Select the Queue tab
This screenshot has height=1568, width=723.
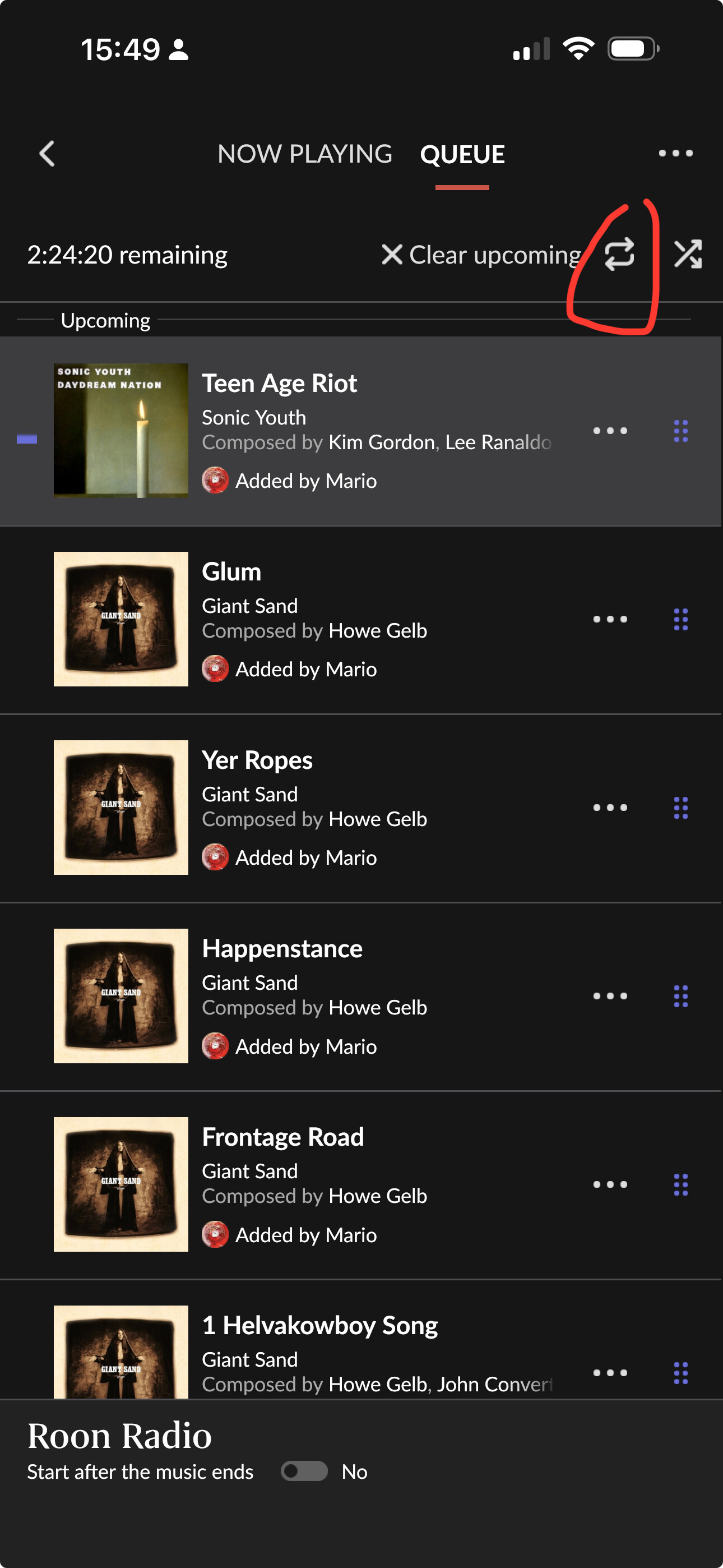point(462,155)
